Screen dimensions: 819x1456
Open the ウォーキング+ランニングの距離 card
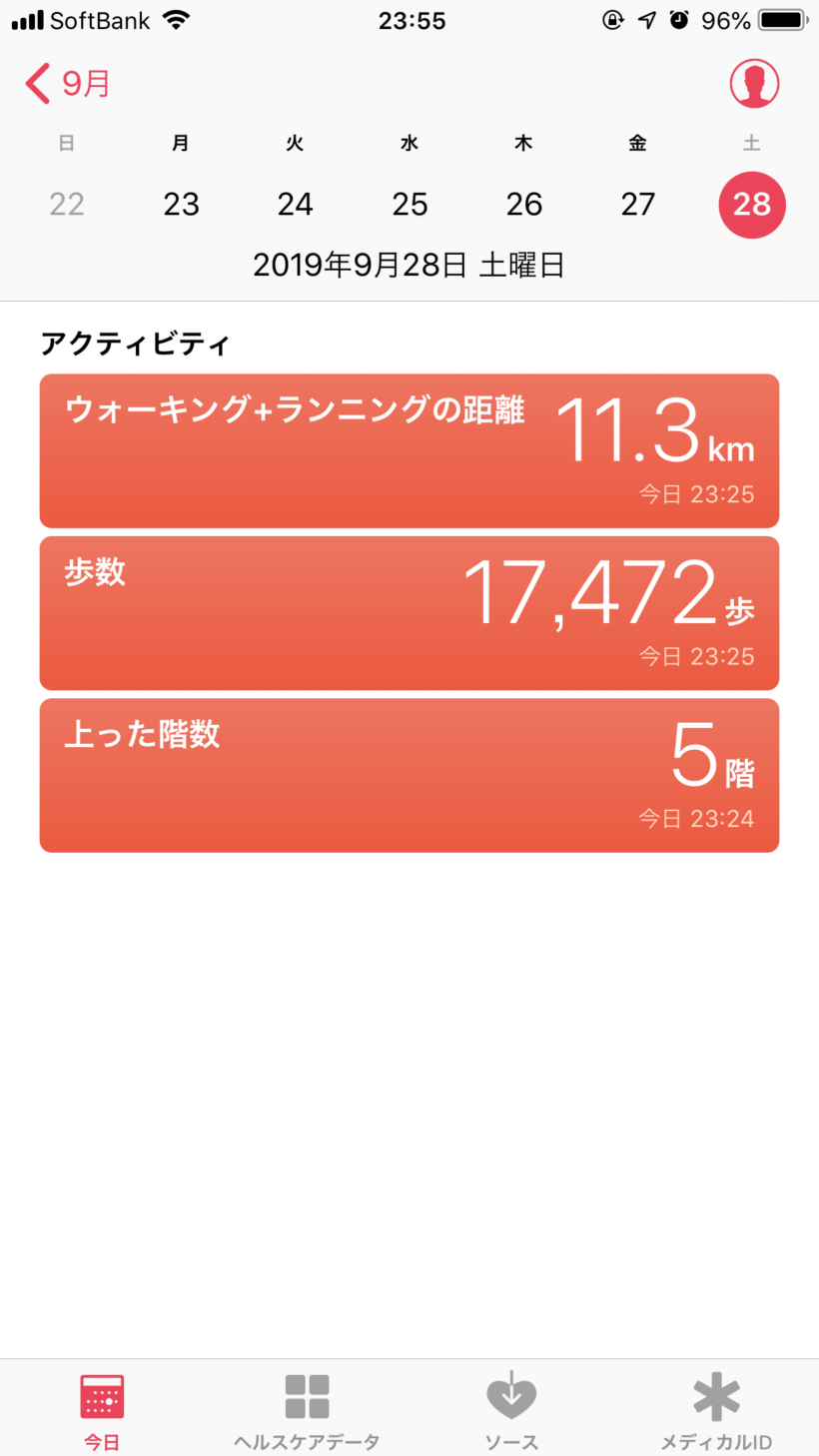409,450
